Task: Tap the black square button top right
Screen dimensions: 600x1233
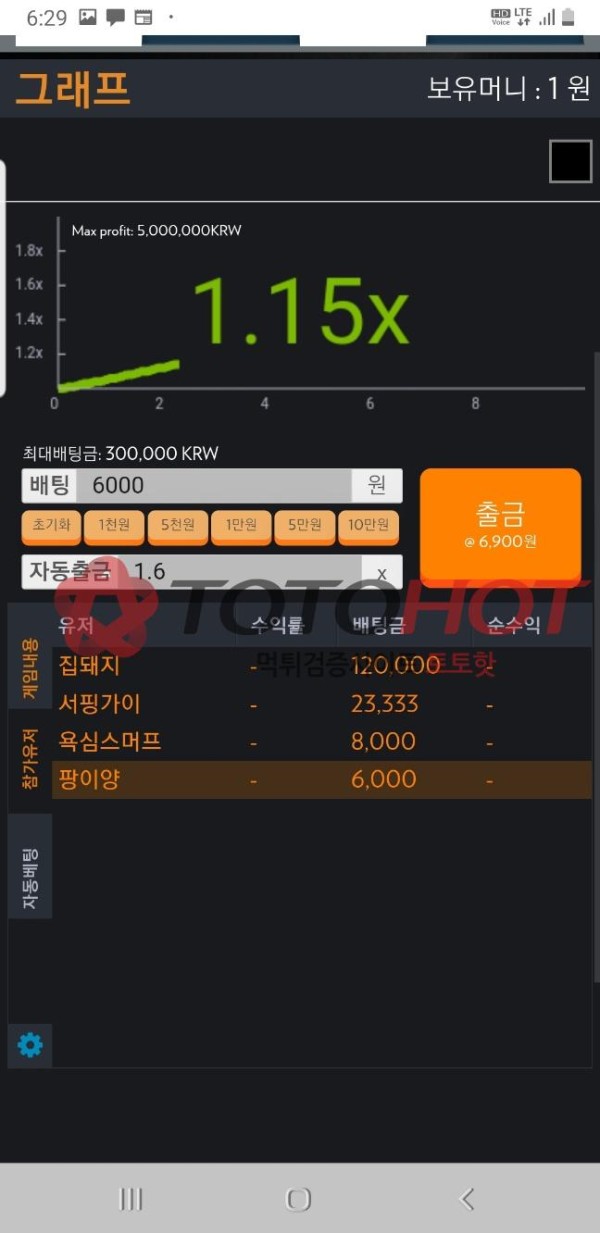Action: click(x=570, y=161)
